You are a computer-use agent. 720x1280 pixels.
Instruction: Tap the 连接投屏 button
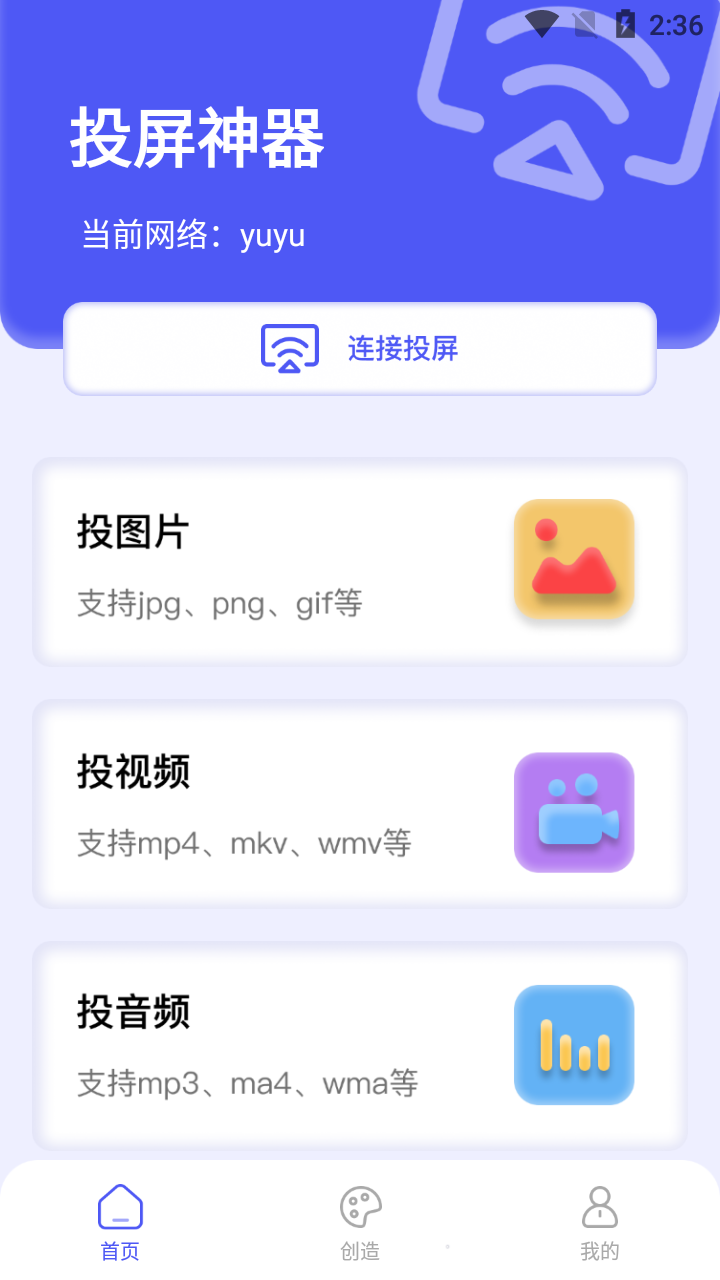coord(360,349)
